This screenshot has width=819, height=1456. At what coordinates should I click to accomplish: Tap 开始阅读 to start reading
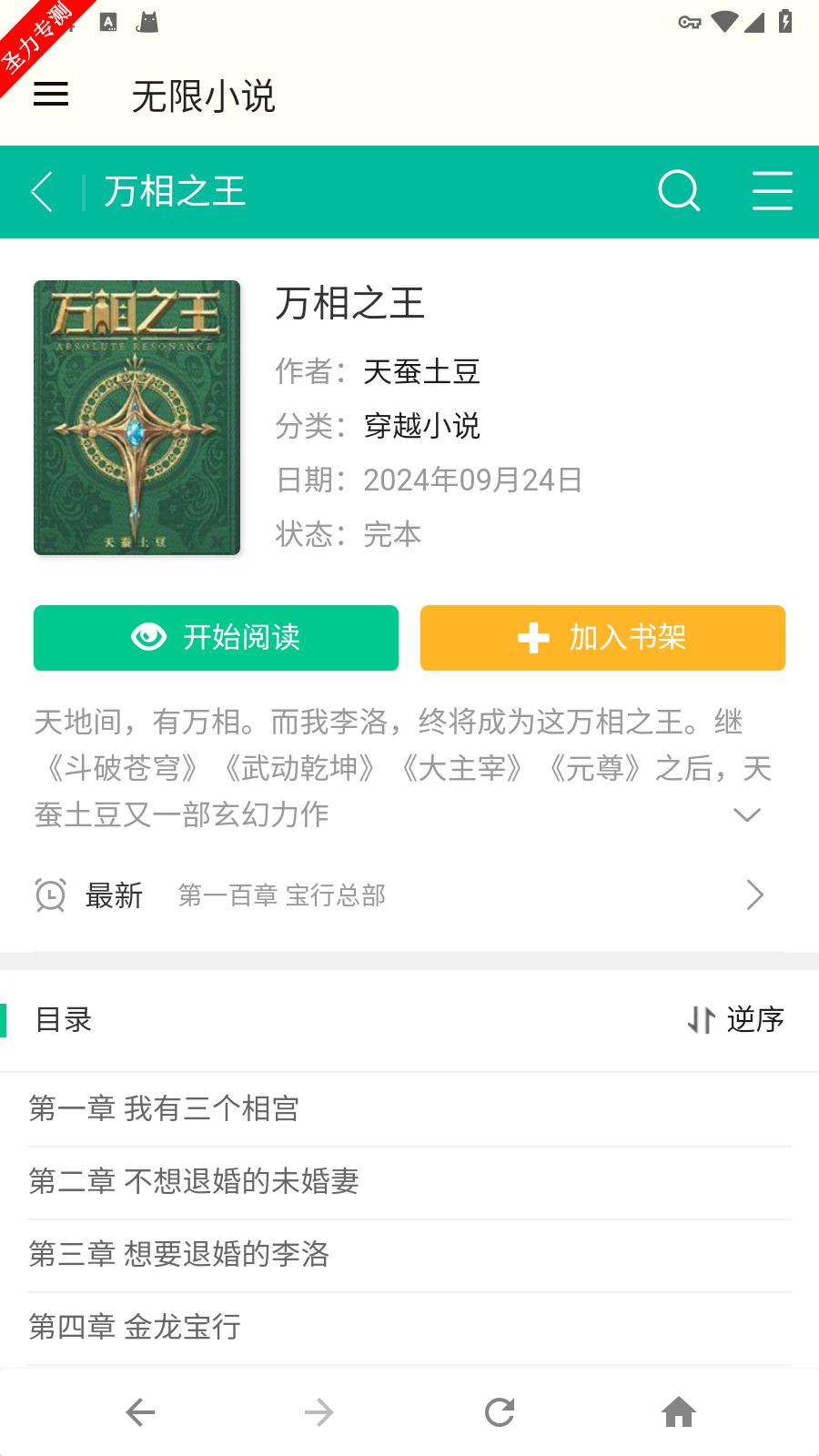click(216, 638)
